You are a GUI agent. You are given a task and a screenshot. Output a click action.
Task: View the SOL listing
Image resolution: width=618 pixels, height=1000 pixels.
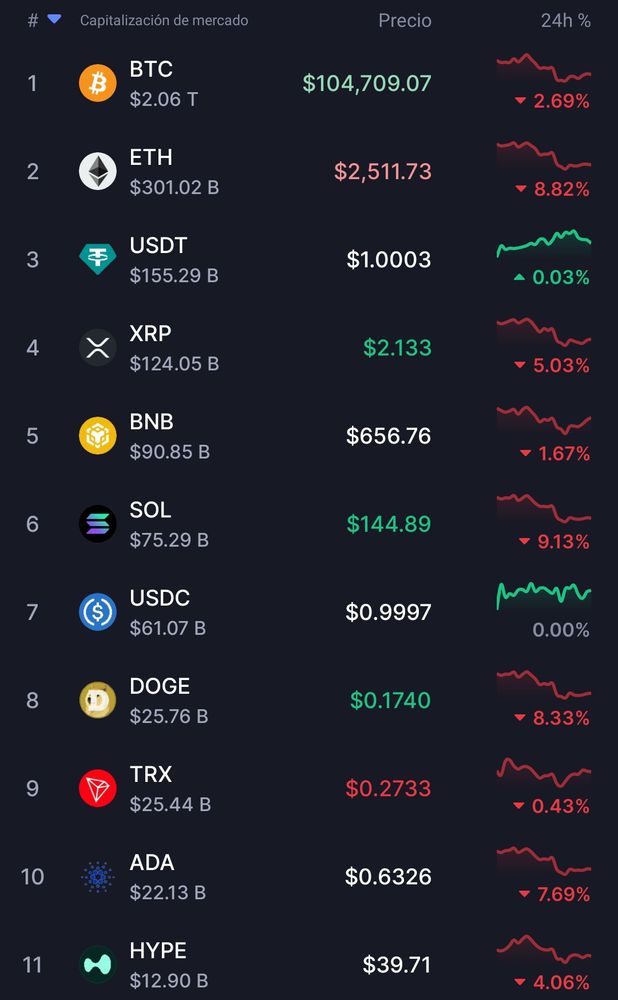click(x=309, y=524)
